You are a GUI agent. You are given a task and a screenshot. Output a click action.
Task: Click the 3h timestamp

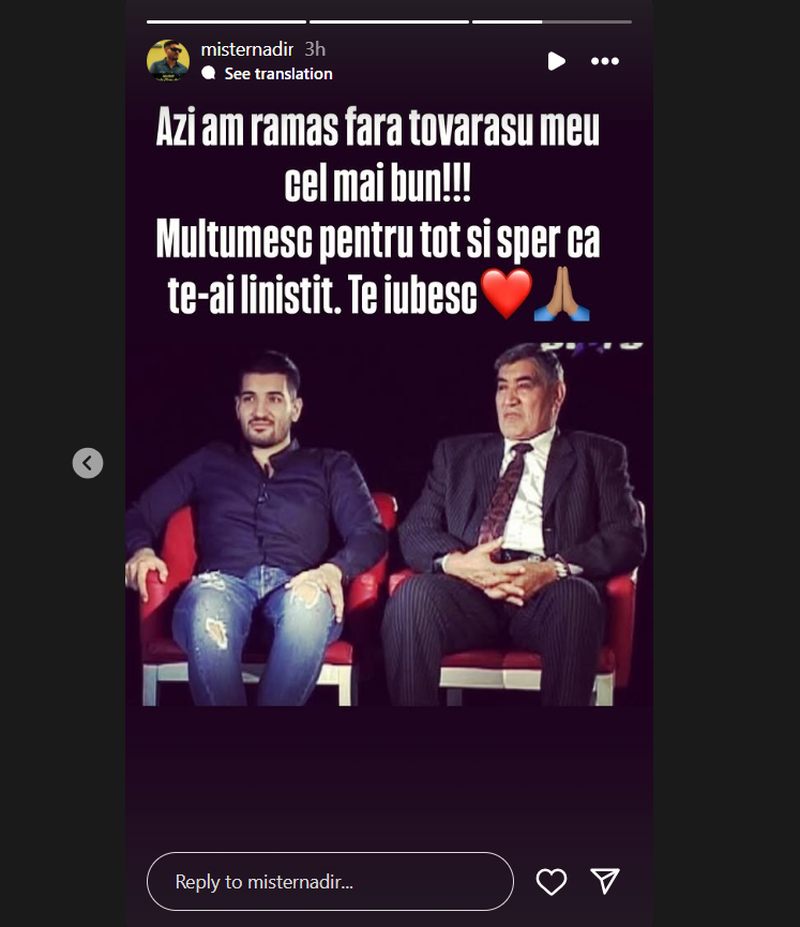(x=312, y=48)
